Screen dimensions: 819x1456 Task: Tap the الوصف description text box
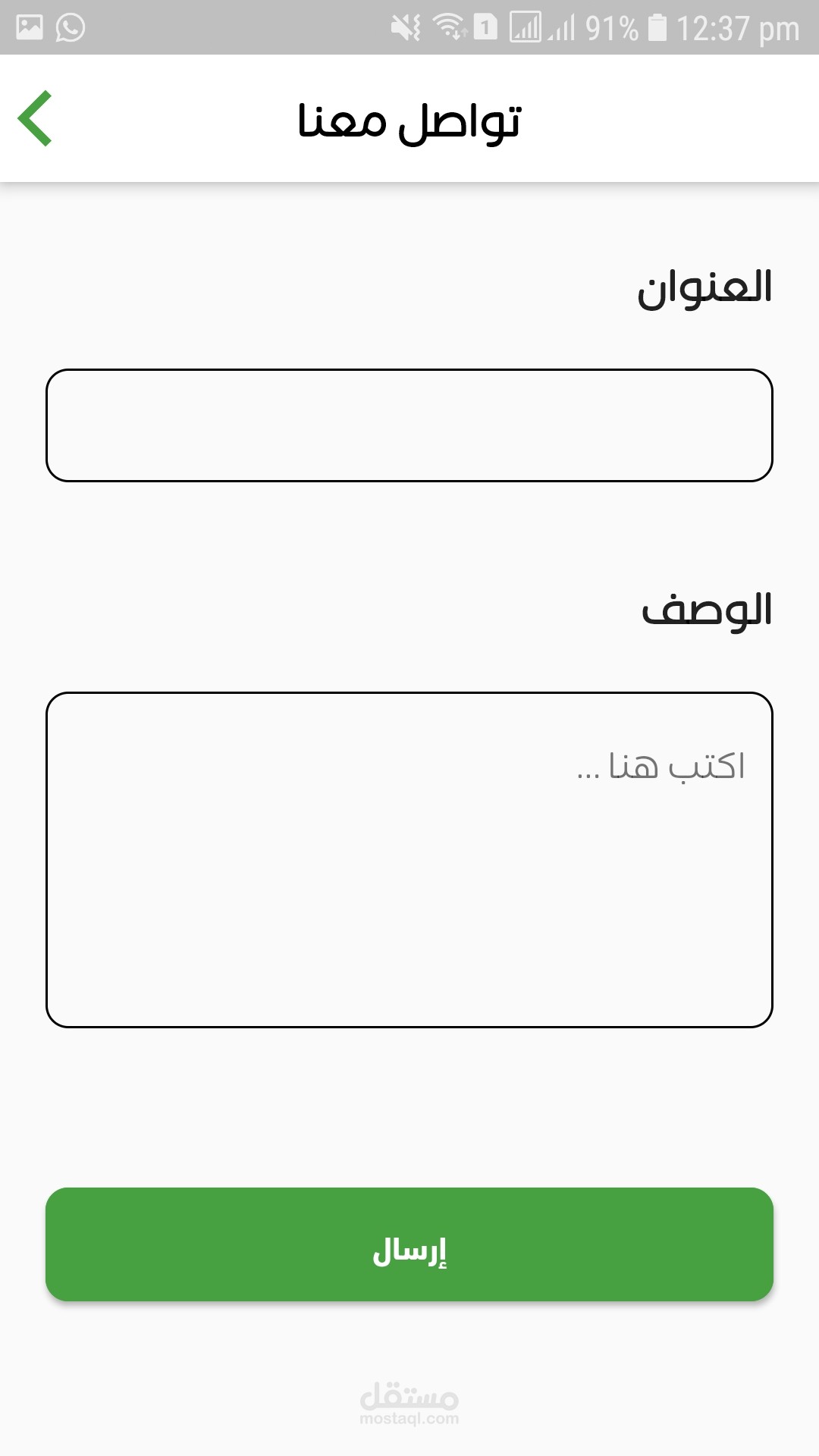409,860
